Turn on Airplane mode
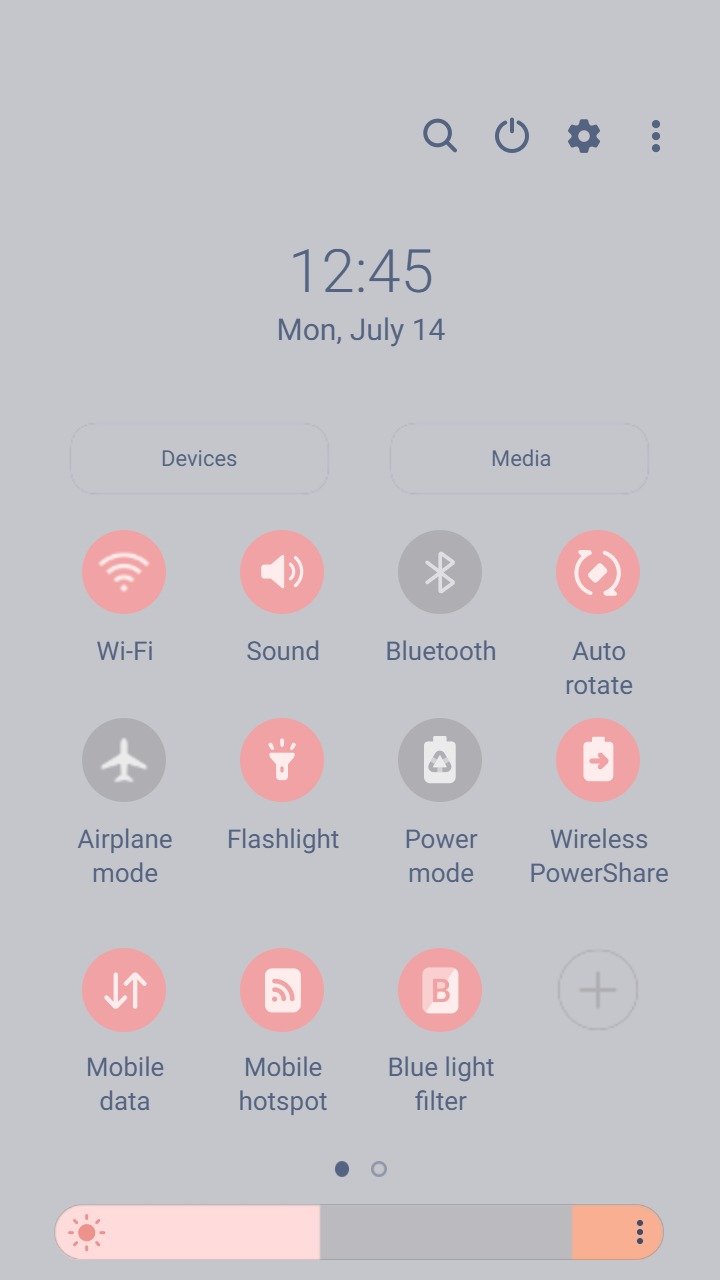The image size is (720, 1280). [124, 760]
